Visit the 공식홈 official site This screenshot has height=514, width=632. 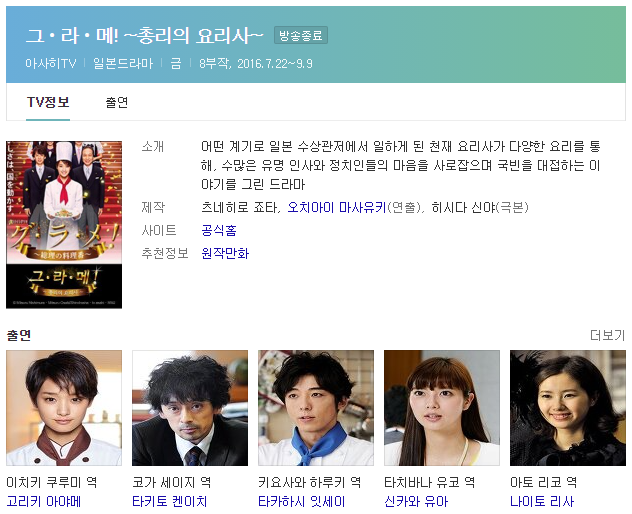coord(219,230)
